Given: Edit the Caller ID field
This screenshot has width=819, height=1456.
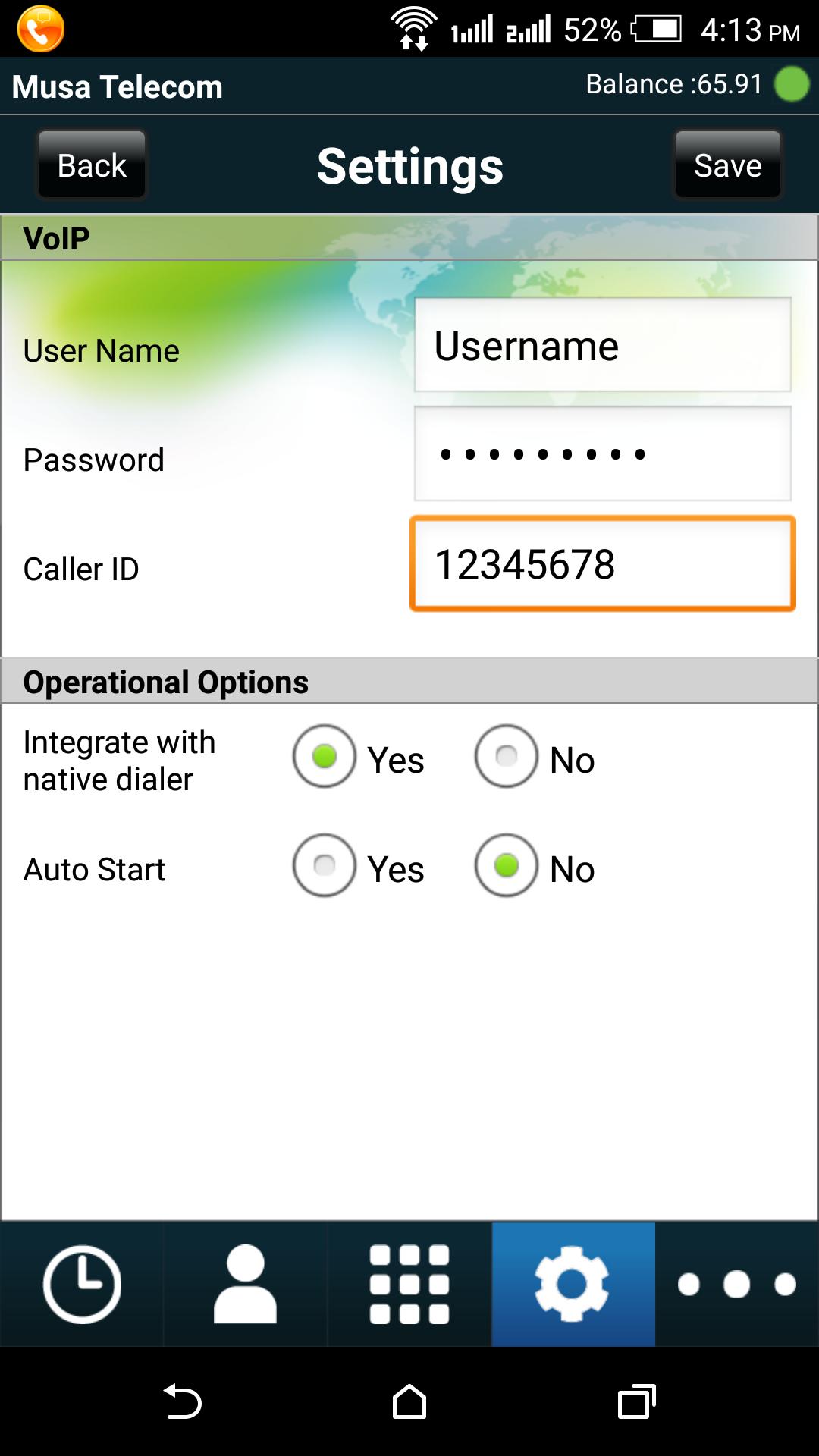Looking at the screenshot, I should tap(602, 564).
